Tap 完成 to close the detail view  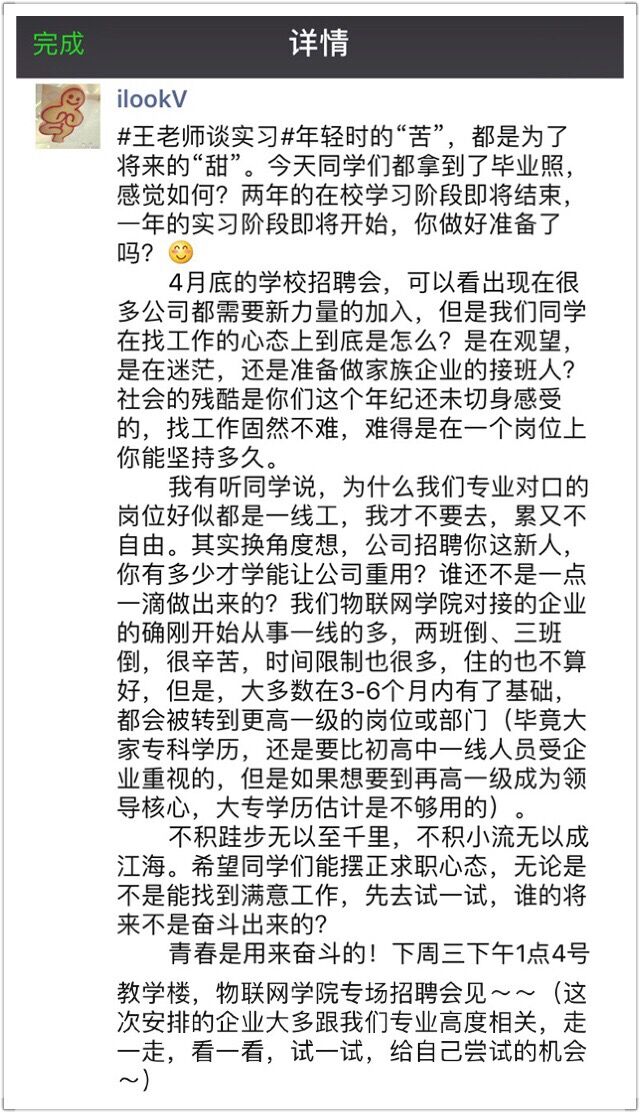point(59,44)
